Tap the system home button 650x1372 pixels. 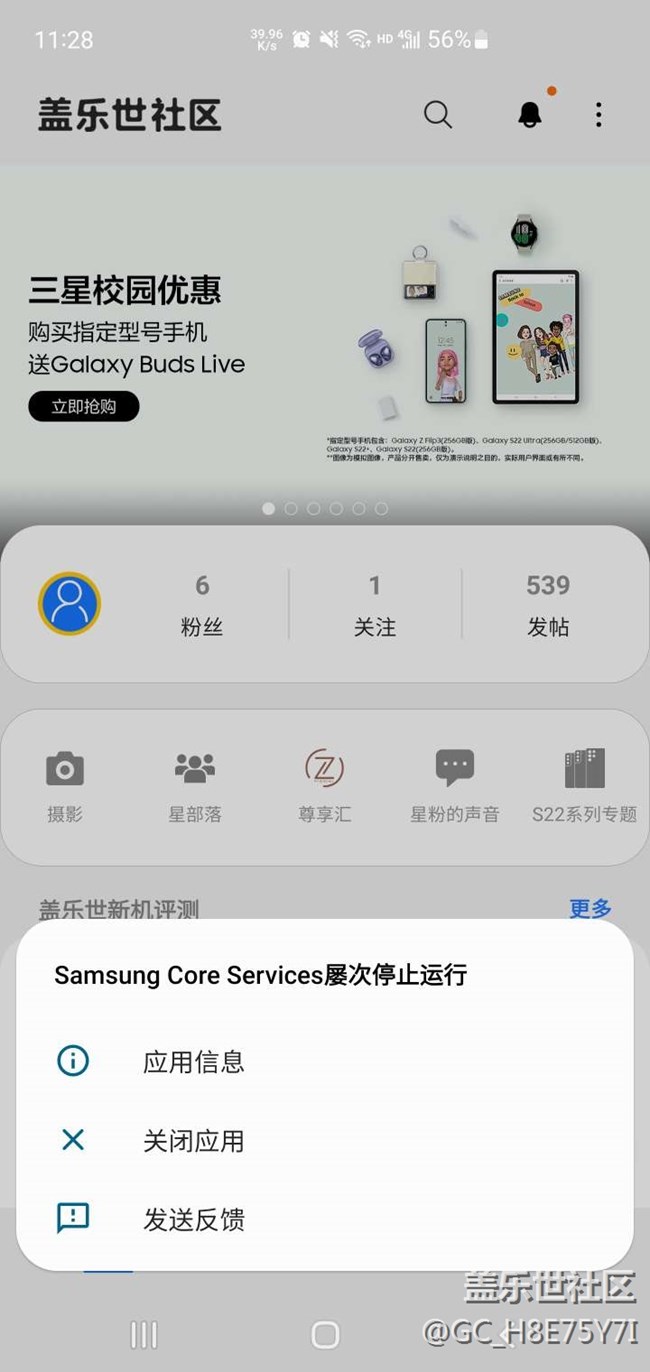coord(325,1334)
